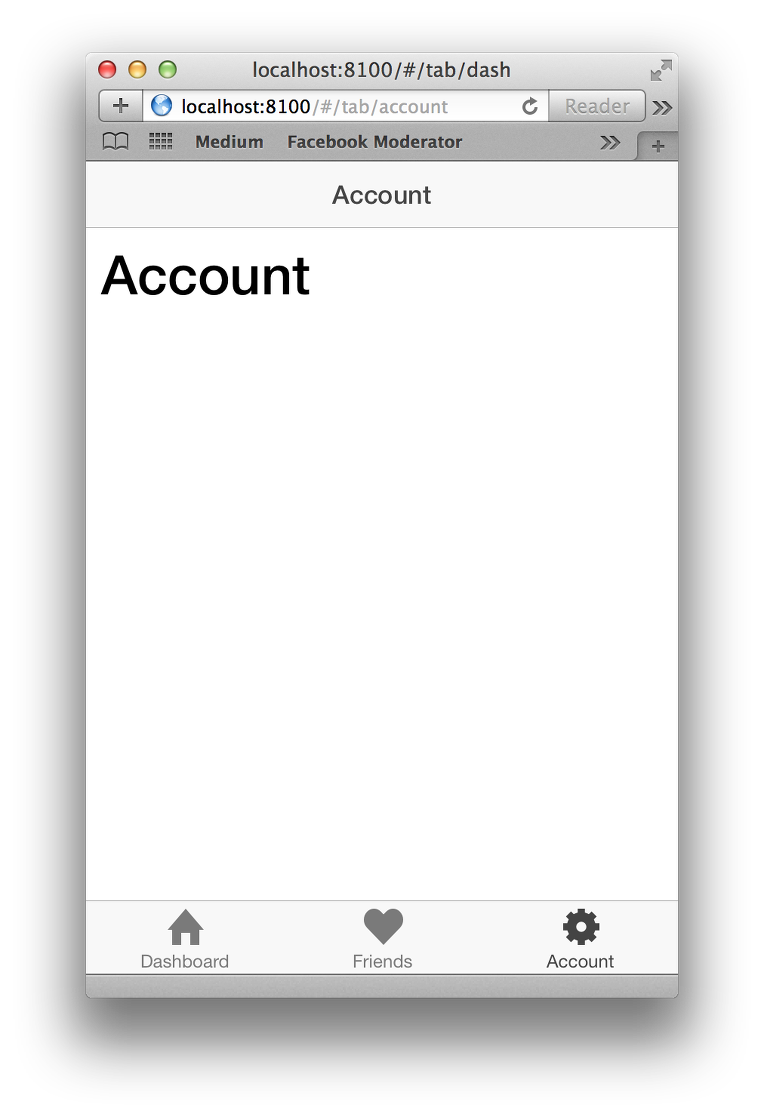The image size is (764, 1117).
Task: Expand the toolbar overflow chevron
Action: pos(662,107)
